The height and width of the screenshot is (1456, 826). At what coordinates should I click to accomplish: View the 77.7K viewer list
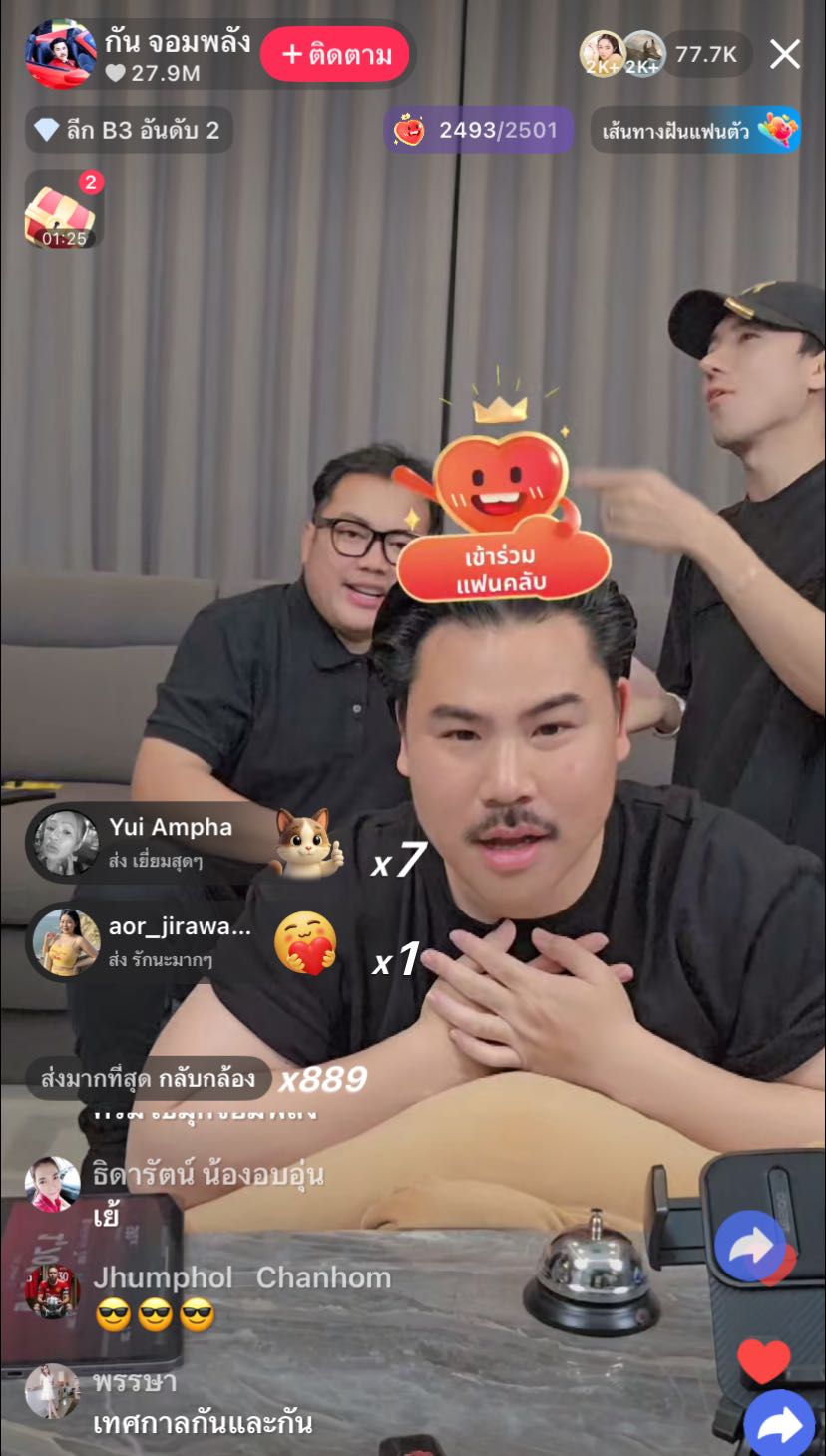[705, 54]
